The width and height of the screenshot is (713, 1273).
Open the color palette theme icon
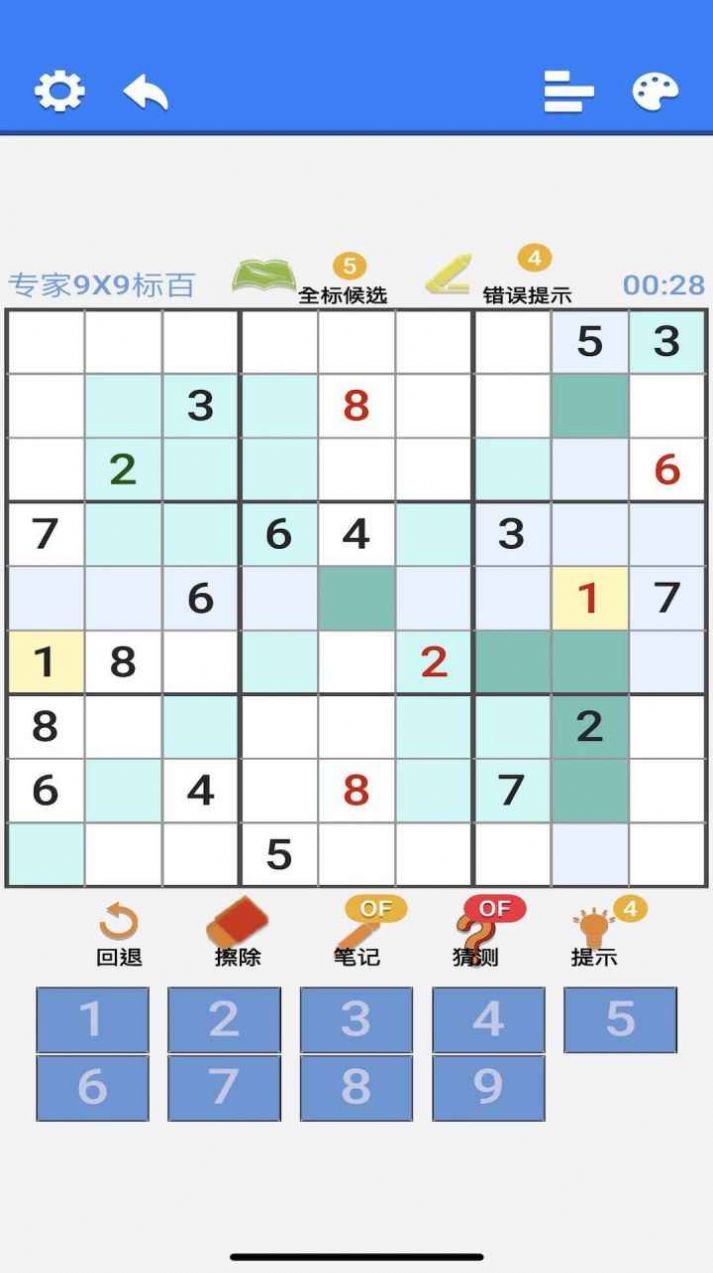coord(655,92)
